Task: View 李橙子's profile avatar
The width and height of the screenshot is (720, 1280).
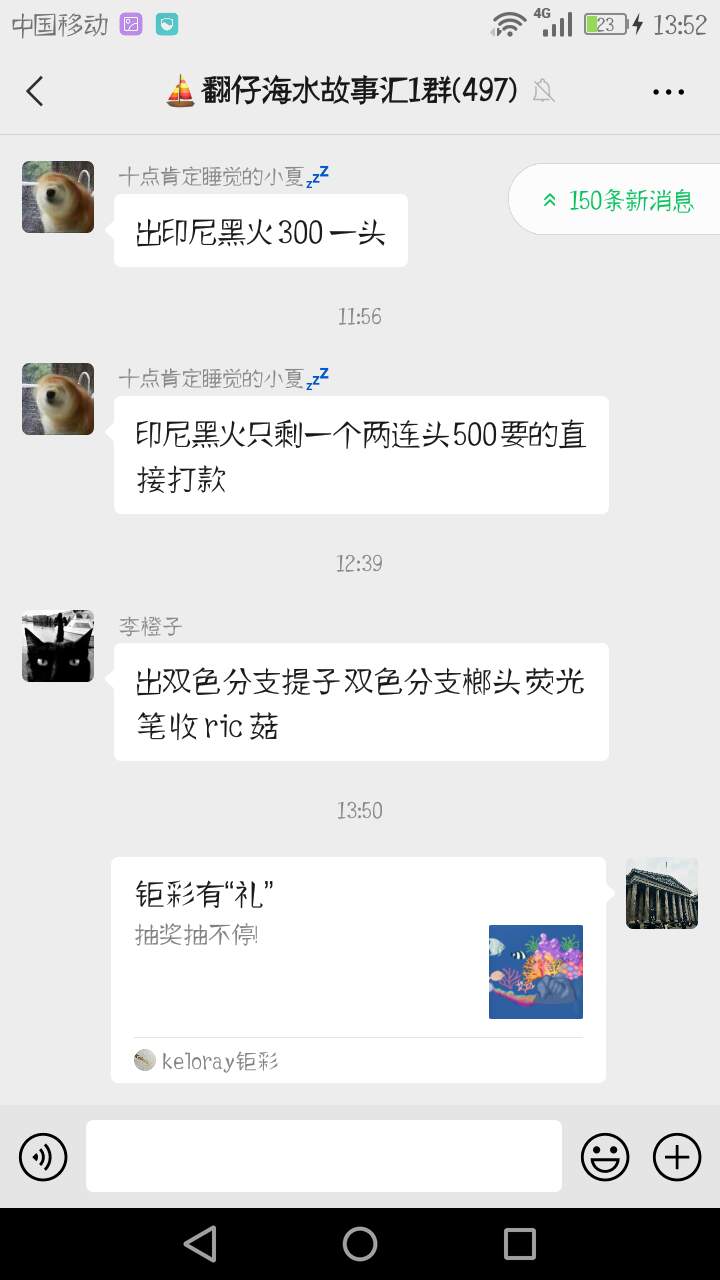Action: point(58,646)
